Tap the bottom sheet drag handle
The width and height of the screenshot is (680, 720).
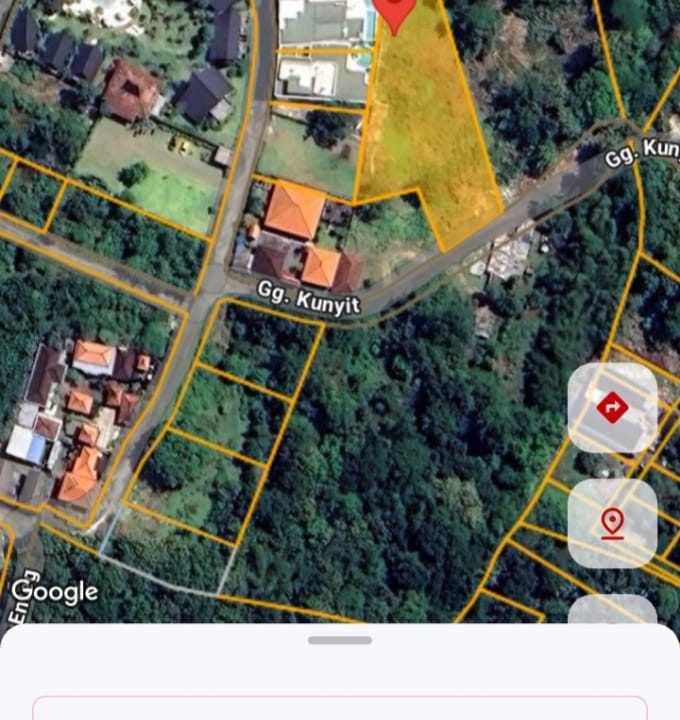340,640
